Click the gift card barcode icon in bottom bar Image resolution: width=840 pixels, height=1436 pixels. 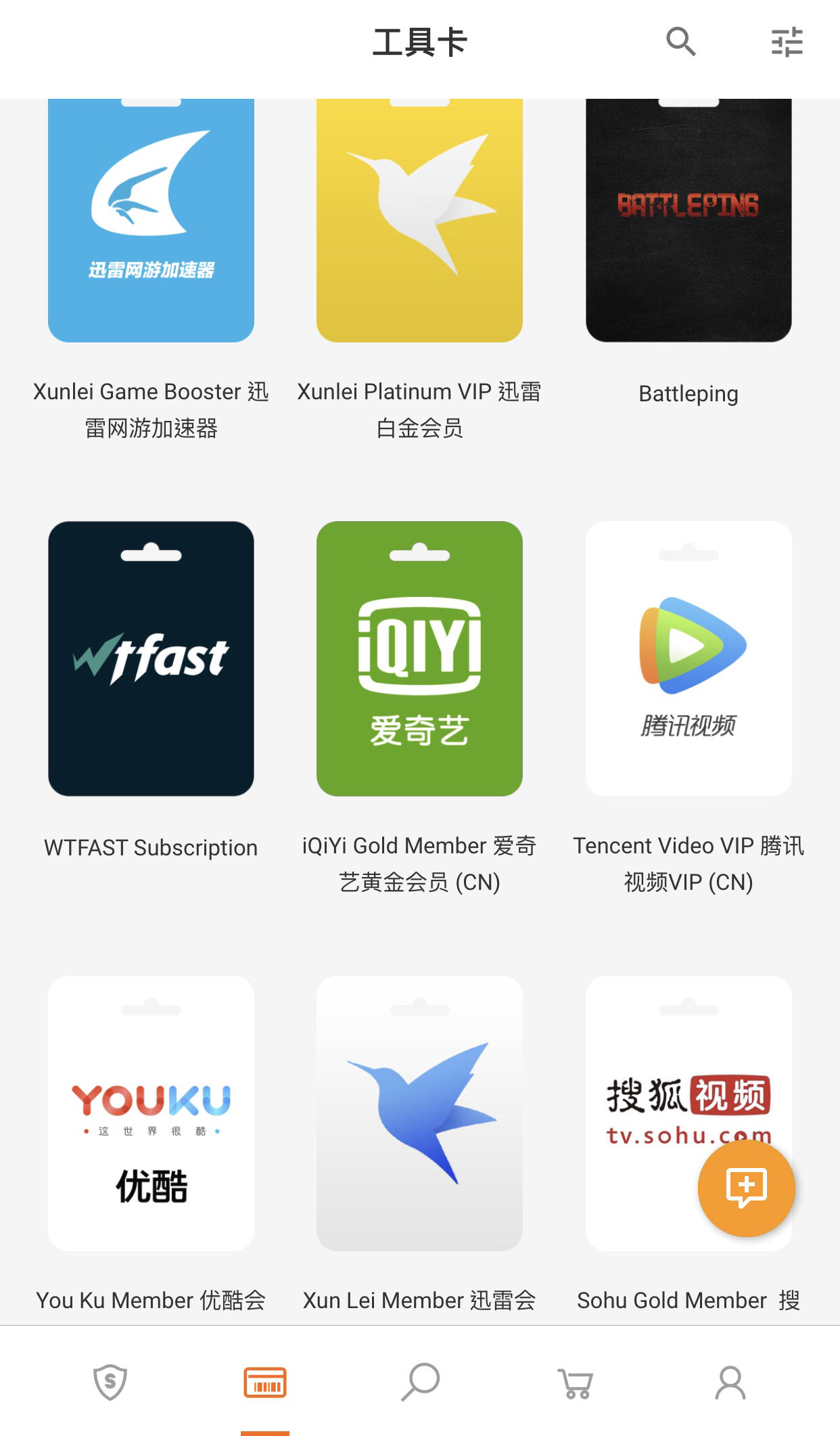coord(266,1383)
